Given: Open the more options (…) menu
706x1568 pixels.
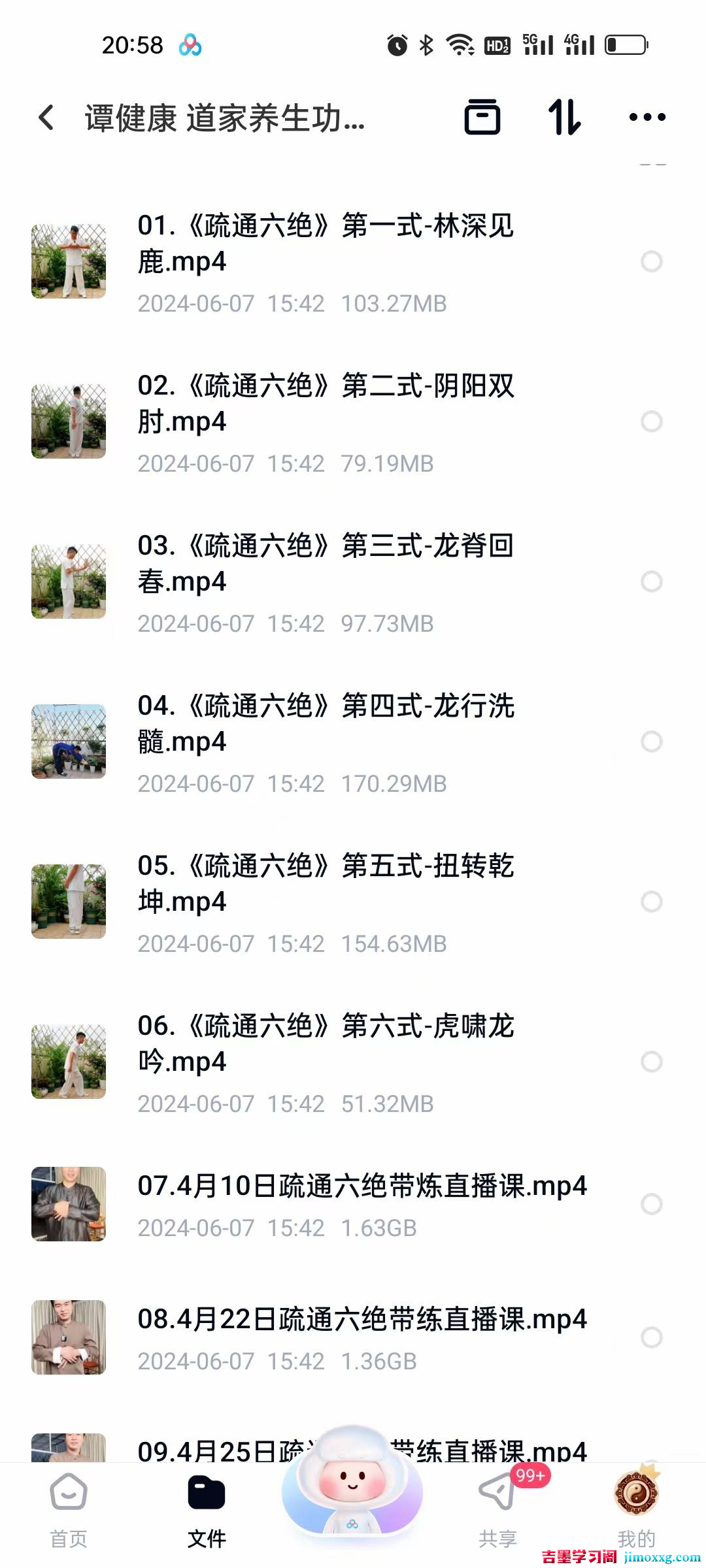Looking at the screenshot, I should click(x=646, y=118).
